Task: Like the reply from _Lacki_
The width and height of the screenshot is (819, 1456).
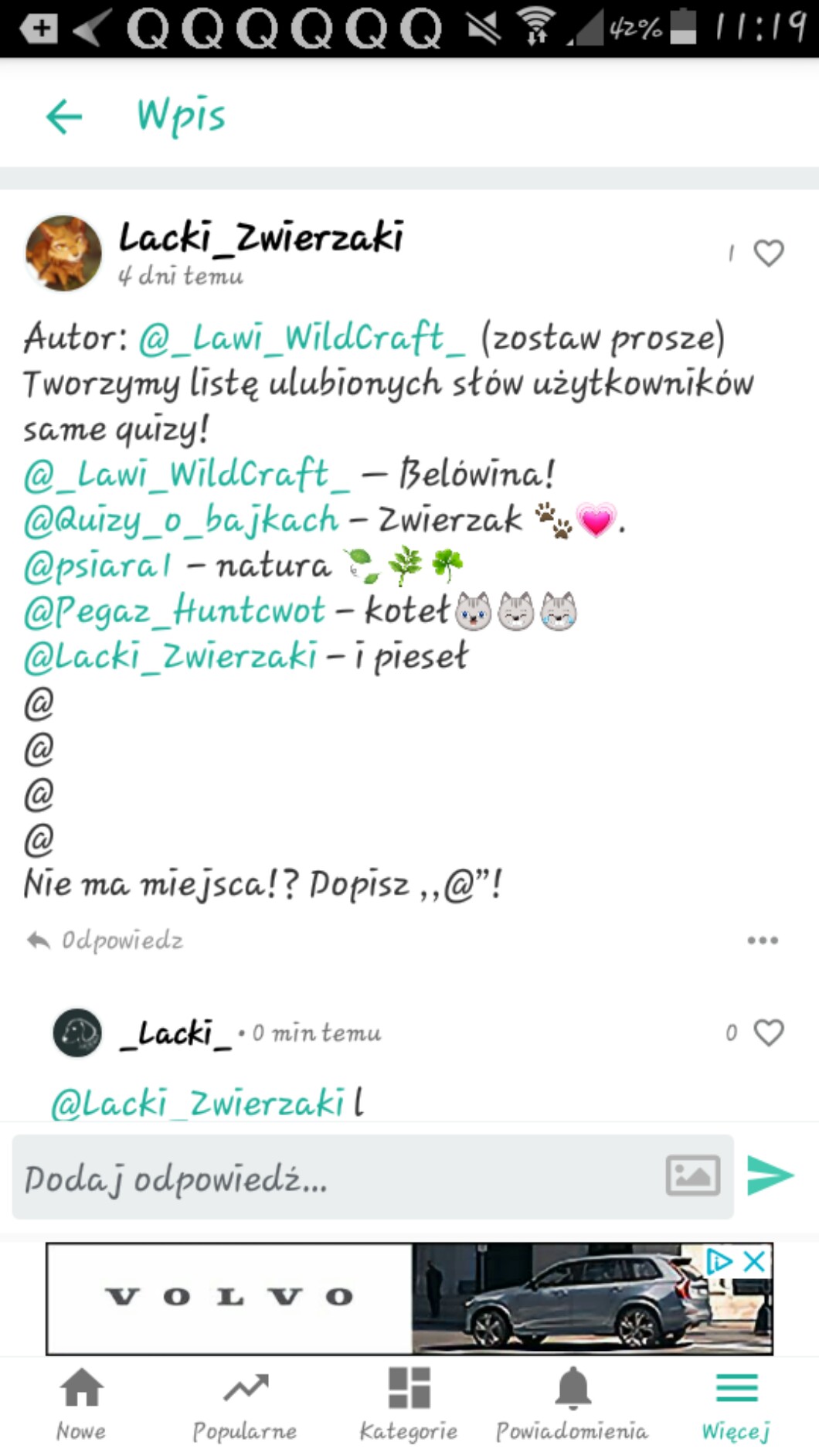Action: [768, 1032]
